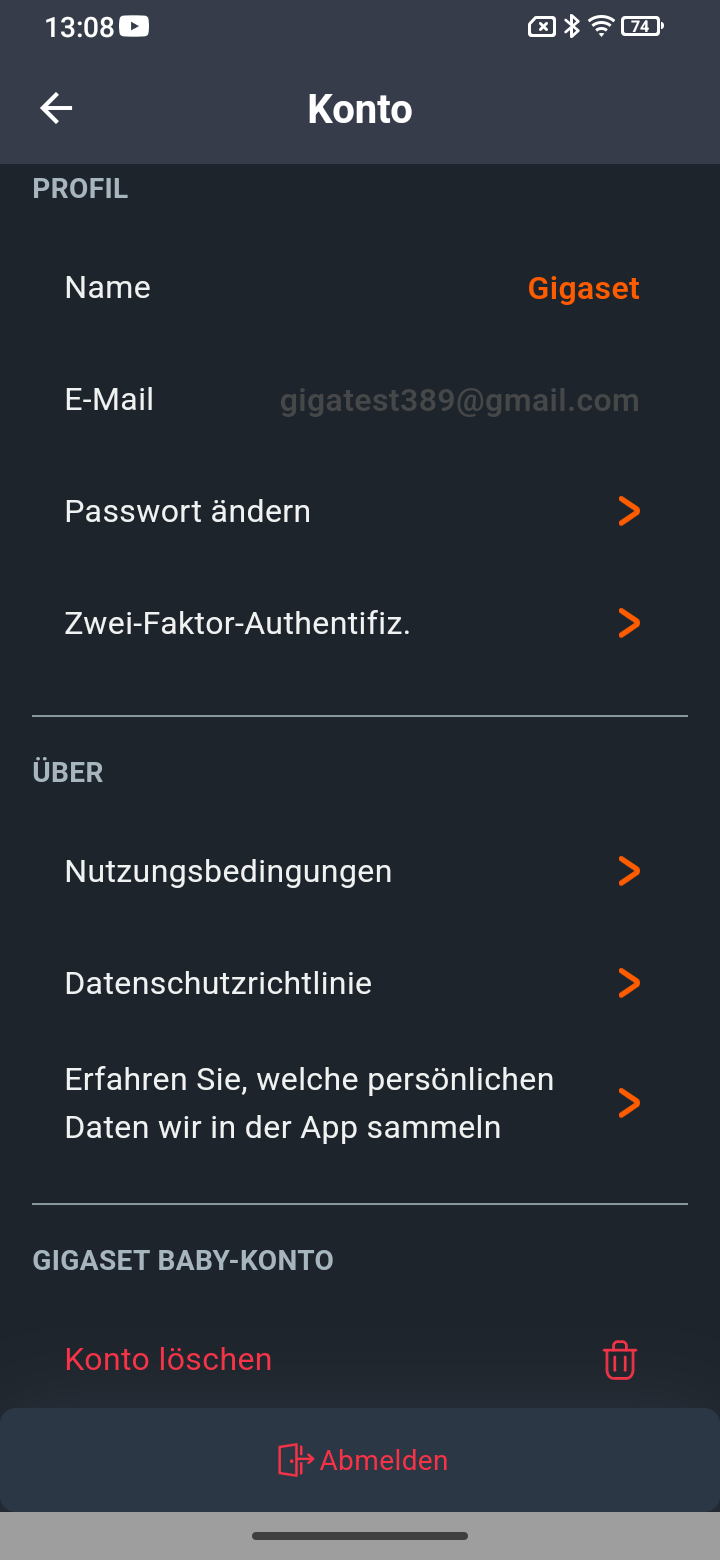View the Nutzungsbedingungen
The height and width of the screenshot is (1560, 720).
click(360, 872)
